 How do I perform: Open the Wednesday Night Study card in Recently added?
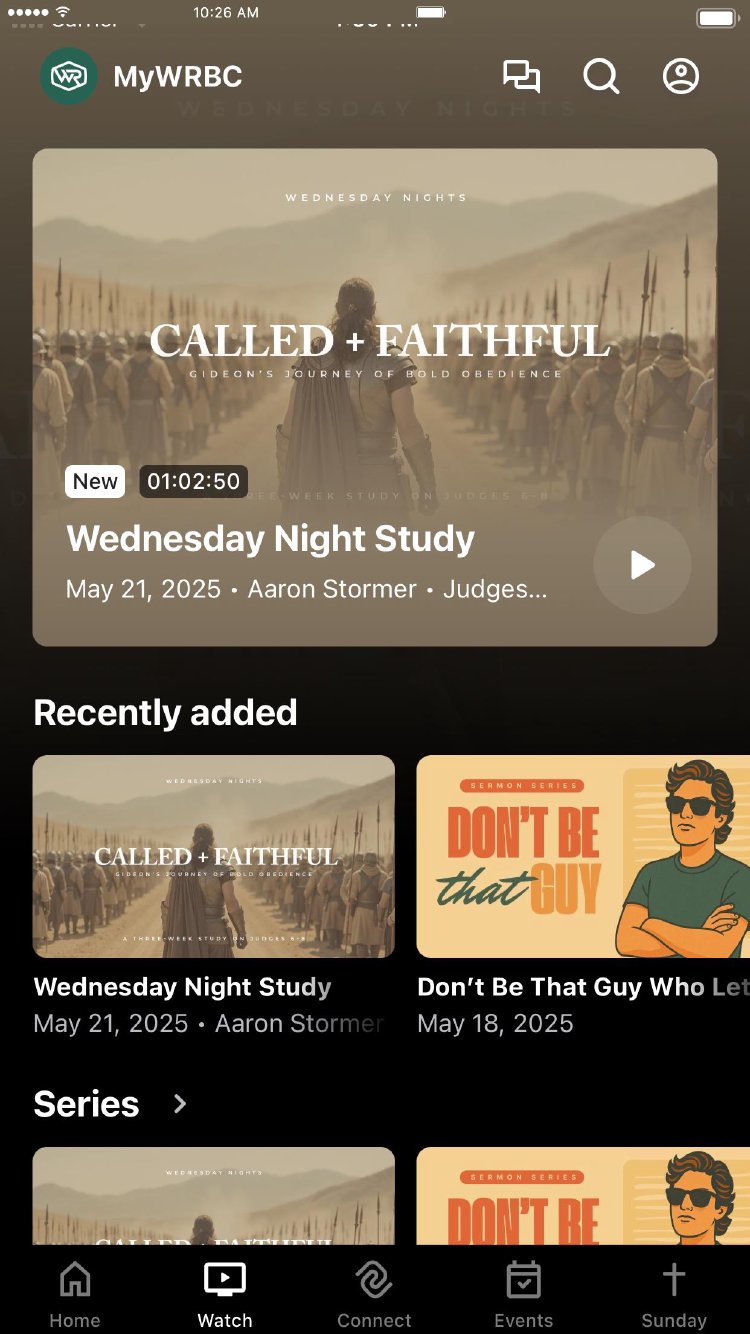(213, 857)
